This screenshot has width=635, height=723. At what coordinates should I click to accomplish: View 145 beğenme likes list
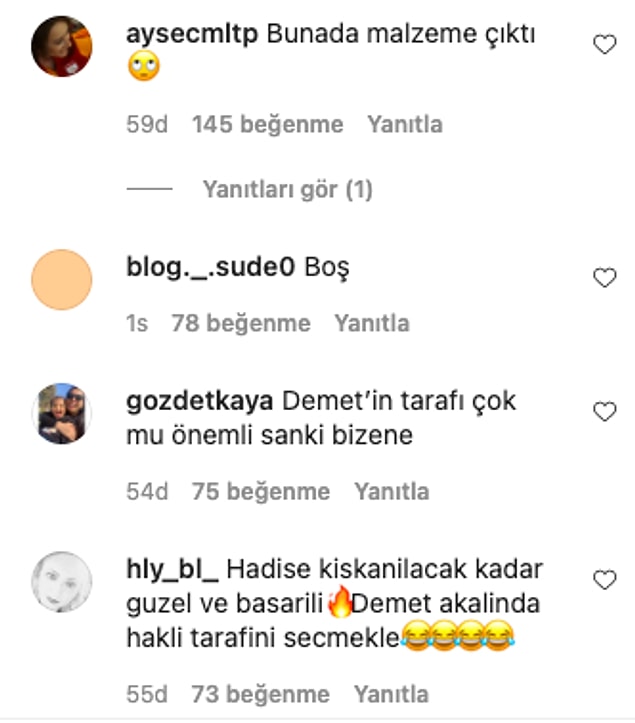point(267,125)
